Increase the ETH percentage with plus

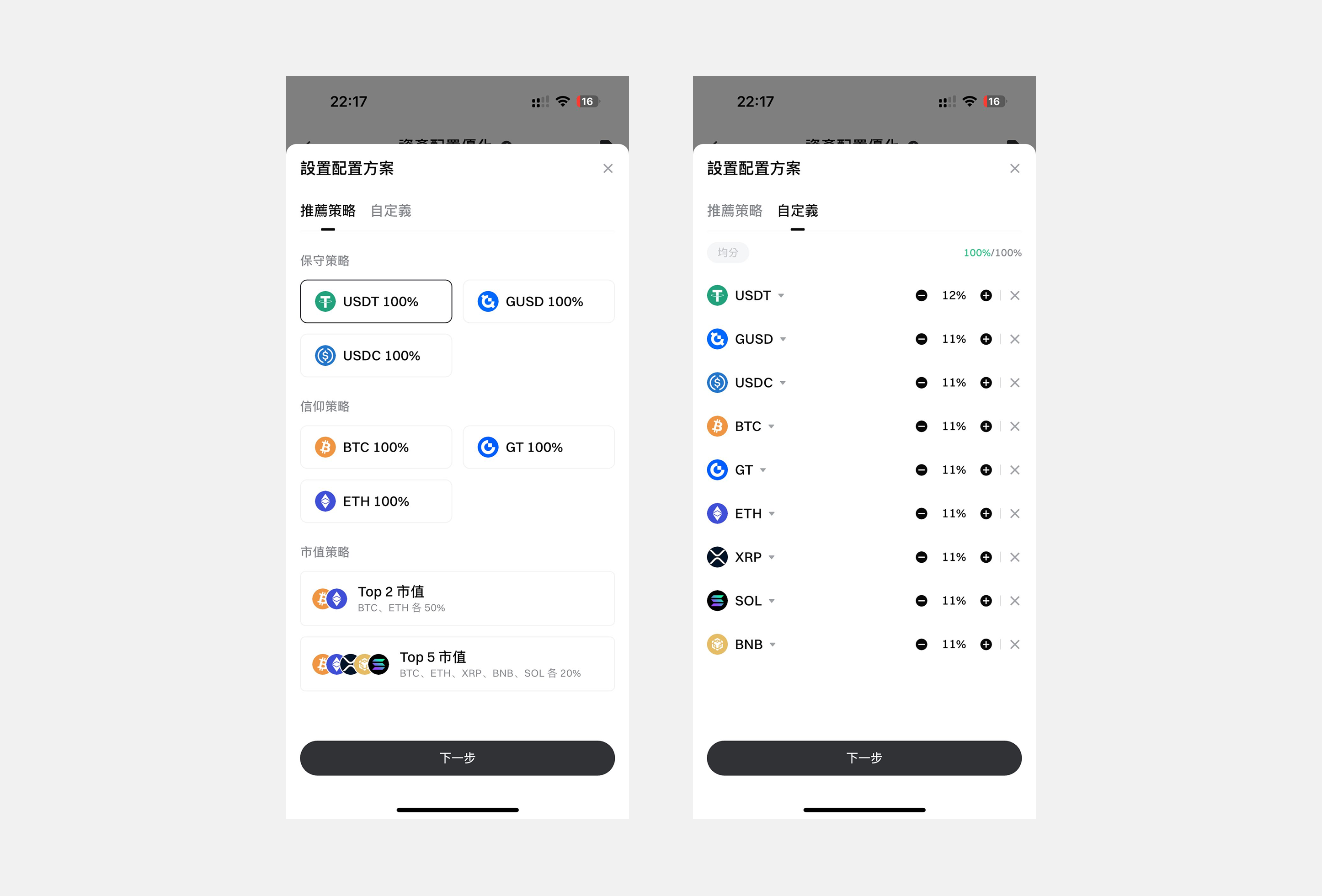coord(986,514)
